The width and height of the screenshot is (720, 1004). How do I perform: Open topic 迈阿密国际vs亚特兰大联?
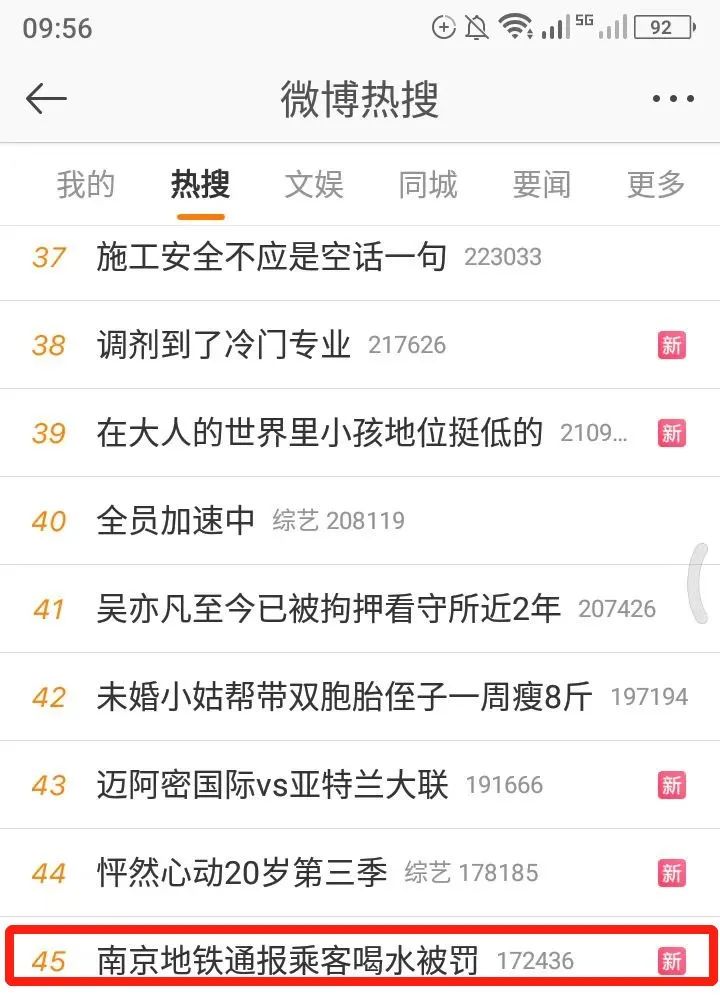point(272,785)
